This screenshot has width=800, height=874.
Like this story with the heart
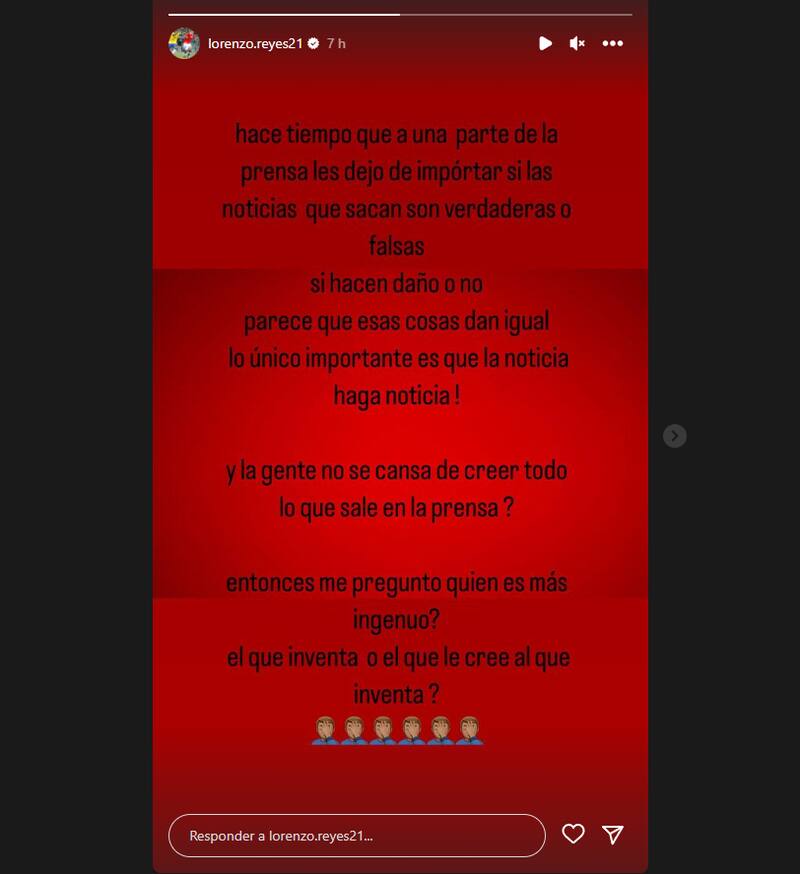[573, 834]
